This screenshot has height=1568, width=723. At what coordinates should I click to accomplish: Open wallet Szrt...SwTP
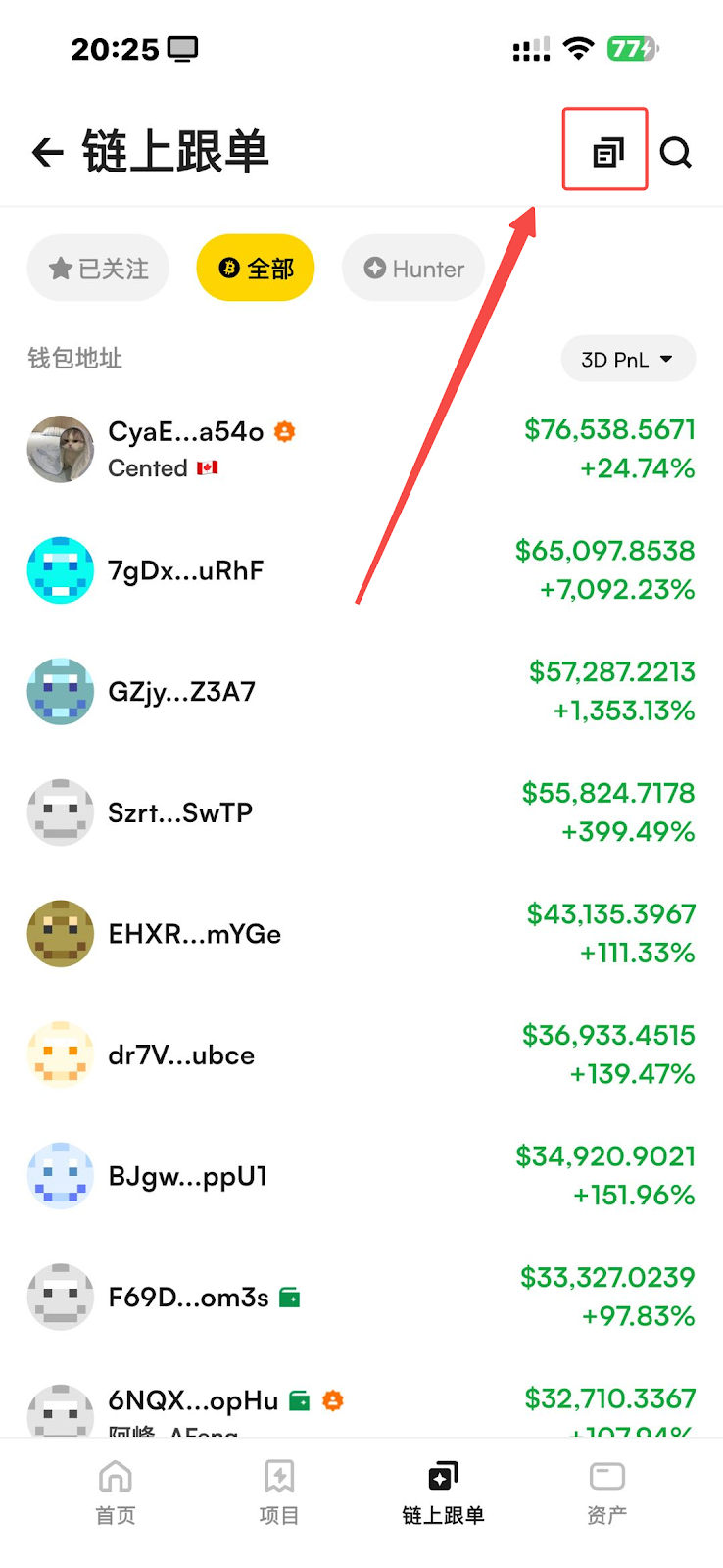tap(180, 812)
